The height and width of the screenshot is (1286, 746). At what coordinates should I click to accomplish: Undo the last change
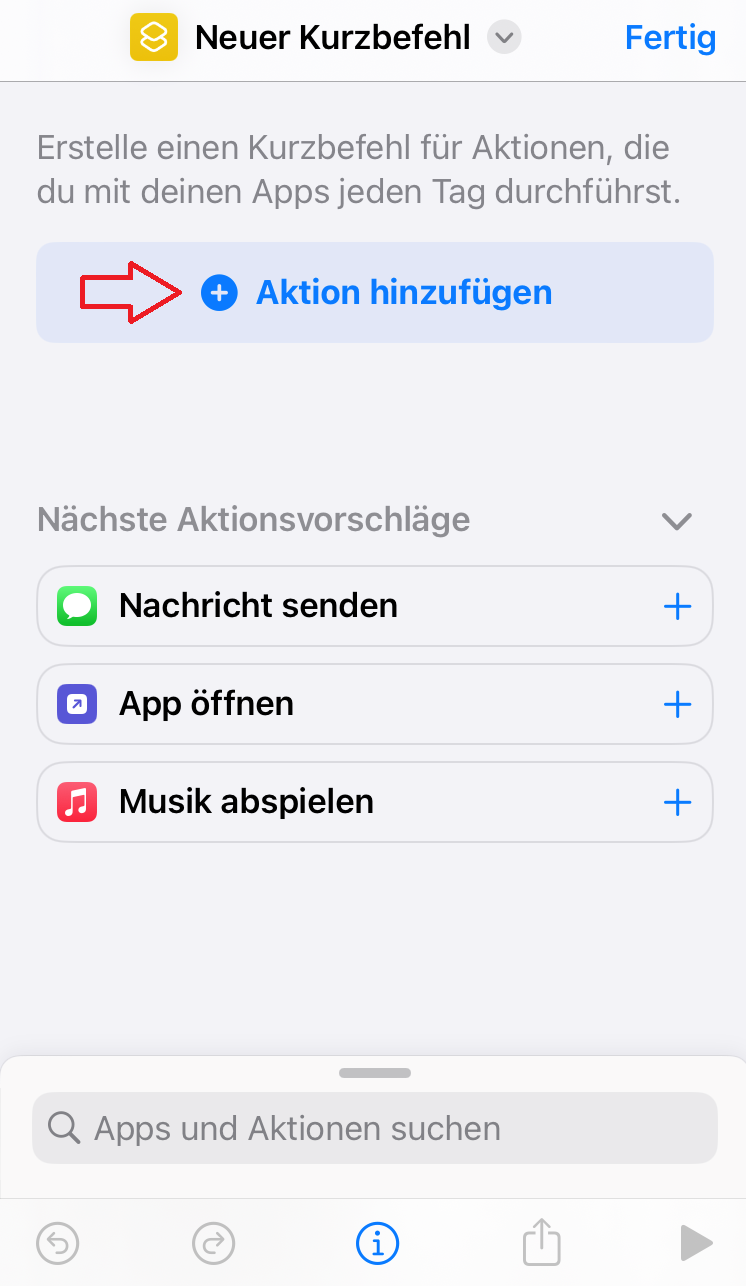pos(58,1244)
